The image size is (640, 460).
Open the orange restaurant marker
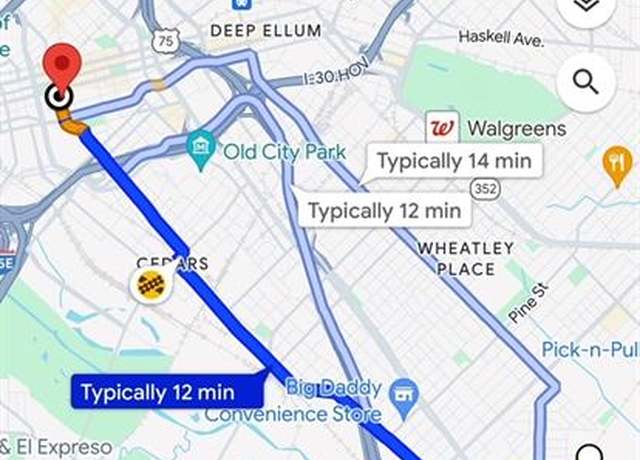click(617, 164)
